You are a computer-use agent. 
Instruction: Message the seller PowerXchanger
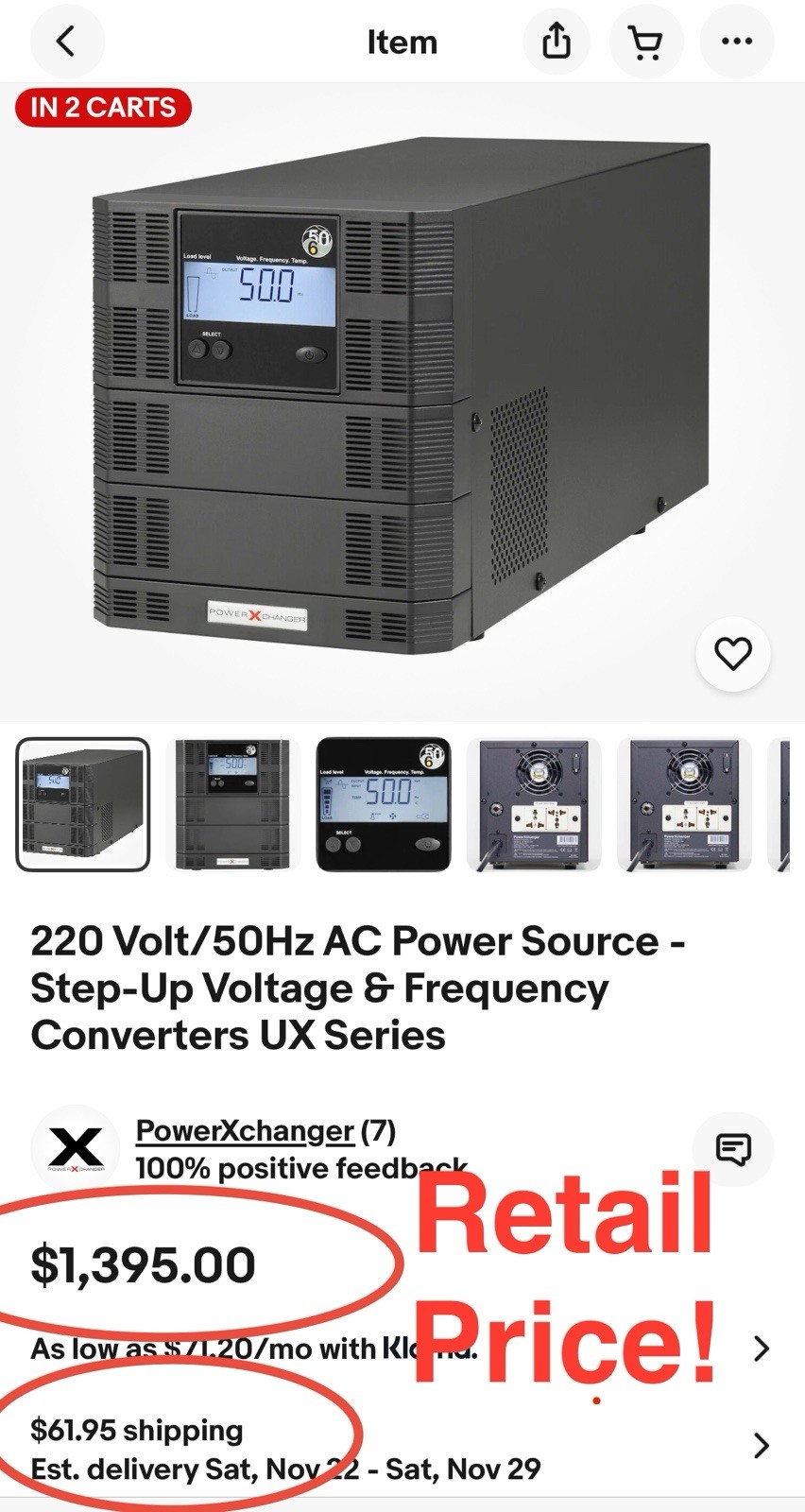(733, 1148)
